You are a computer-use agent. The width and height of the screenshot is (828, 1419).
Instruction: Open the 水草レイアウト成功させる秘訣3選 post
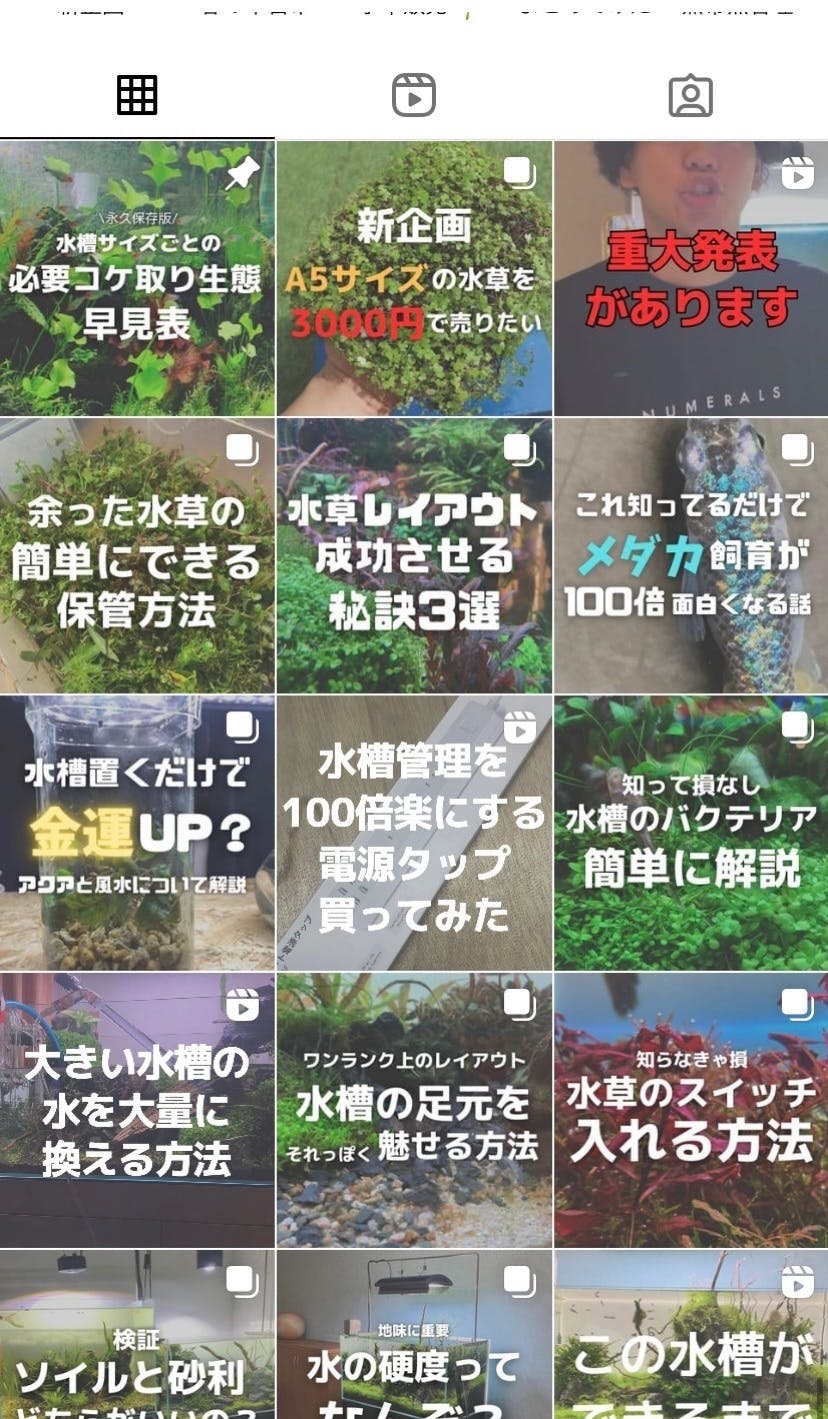tap(414, 555)
